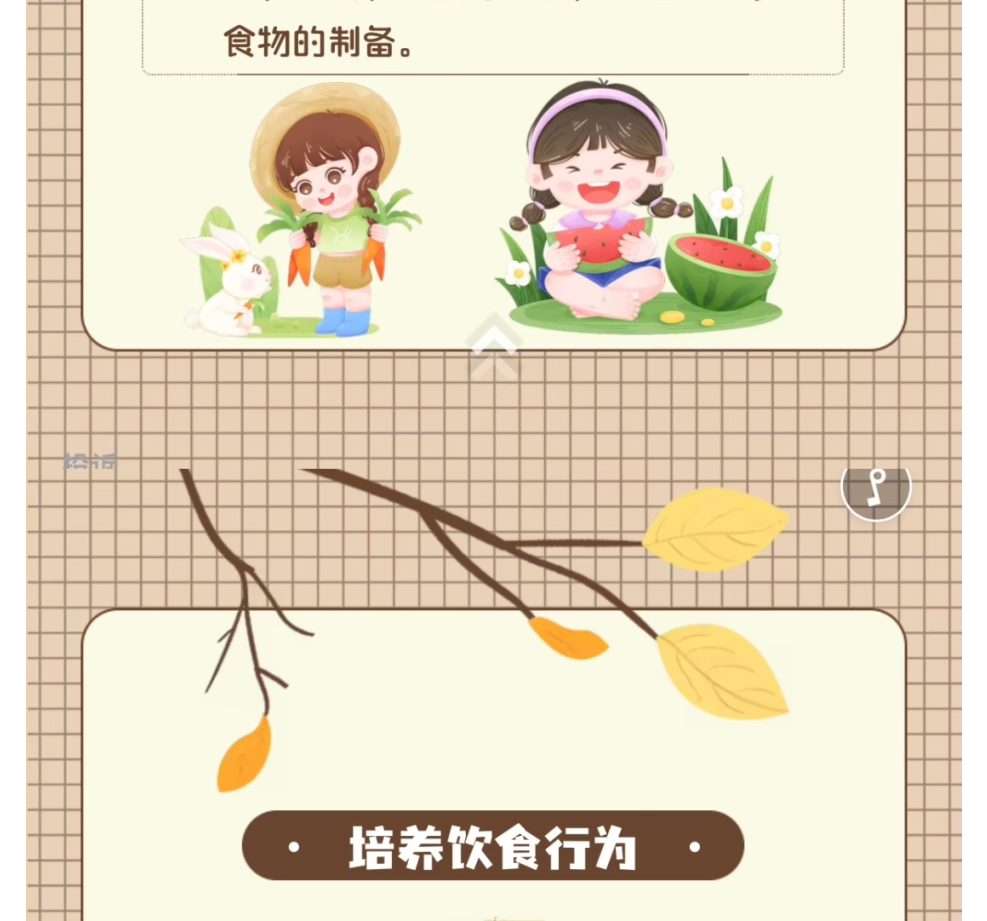The height and width of the screenshot is (921, 987).
Task: Open the 投诉 complaint link
Action: 91,462
